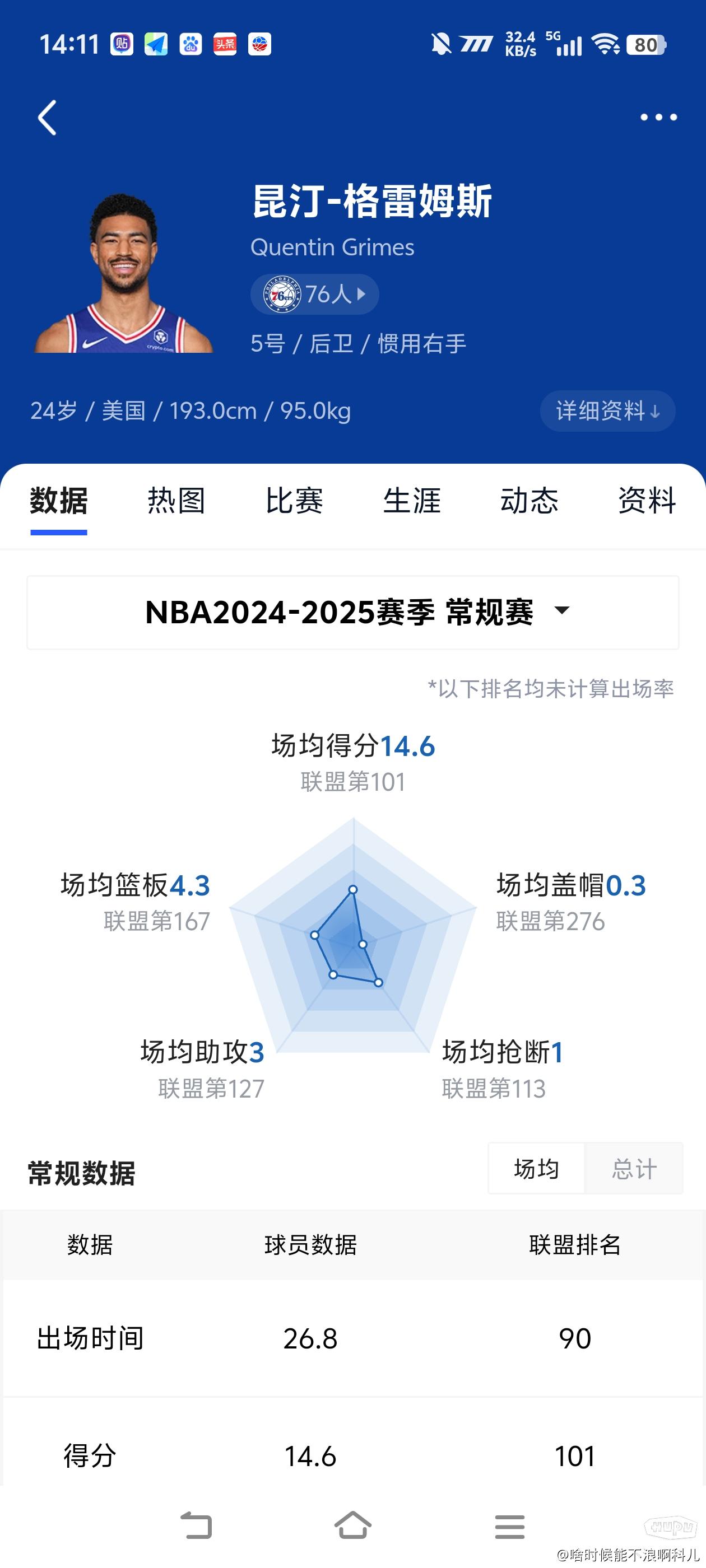
Task: Open the 76人 team page chip
Action: (314, 295)
